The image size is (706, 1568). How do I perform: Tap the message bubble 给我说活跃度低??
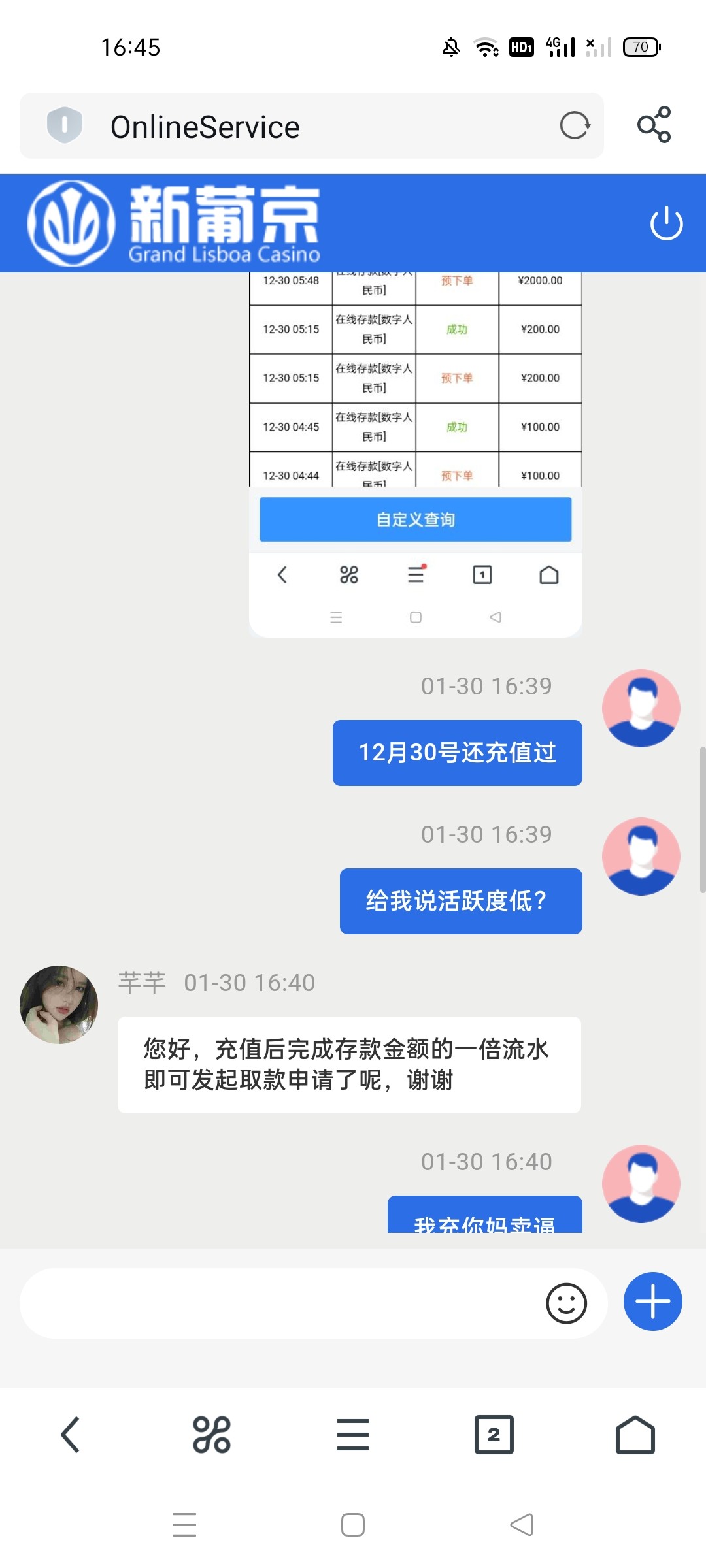(460, 901)
